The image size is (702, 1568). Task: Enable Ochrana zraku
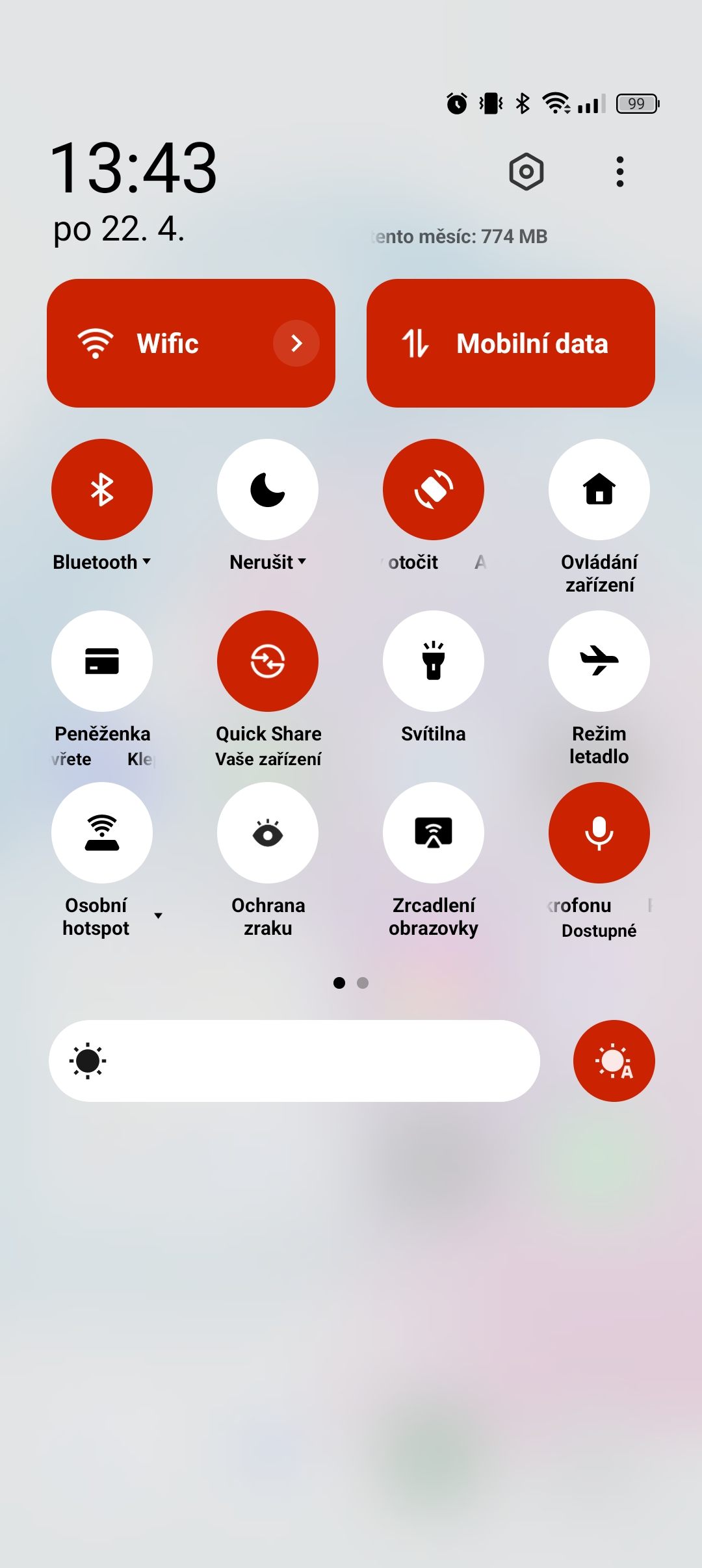268,833
